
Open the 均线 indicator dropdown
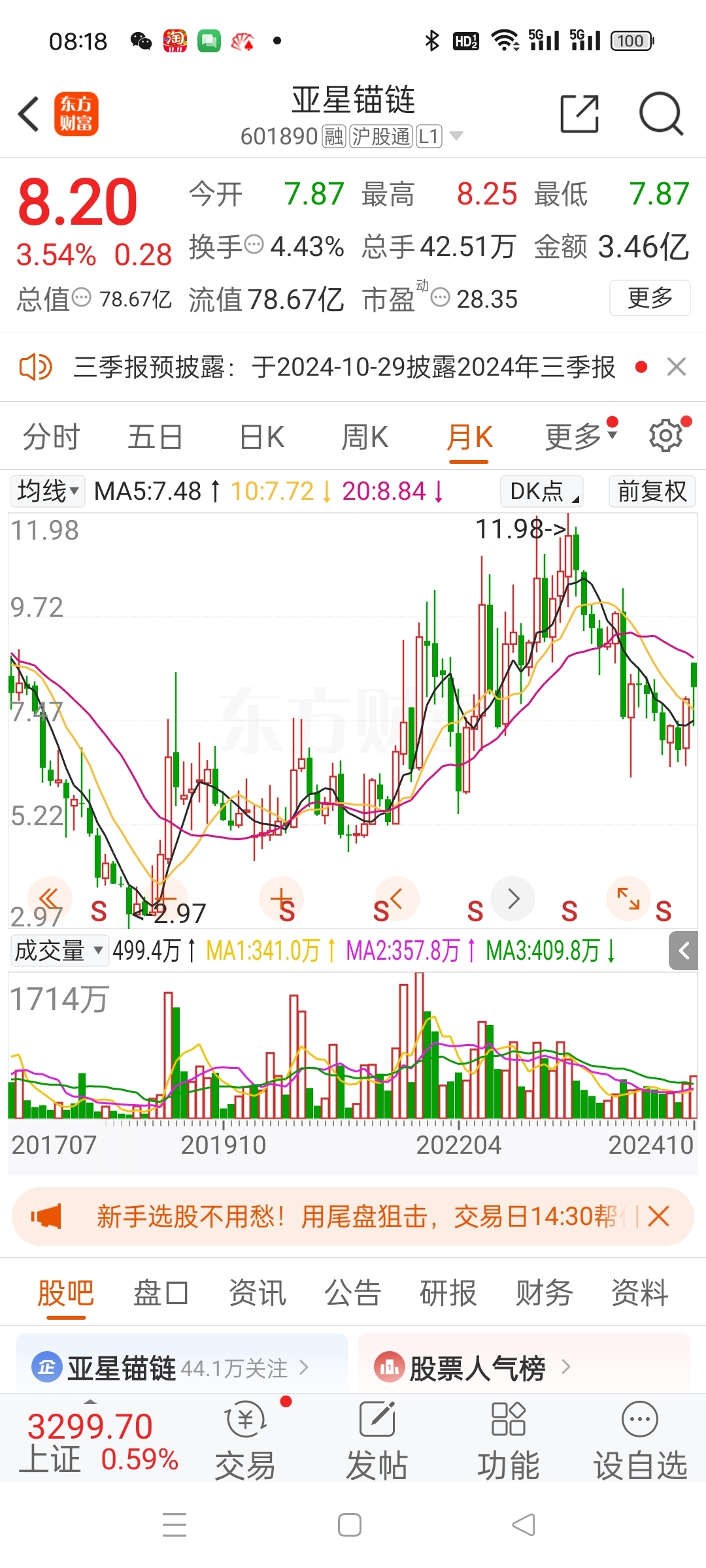[48, 491]
